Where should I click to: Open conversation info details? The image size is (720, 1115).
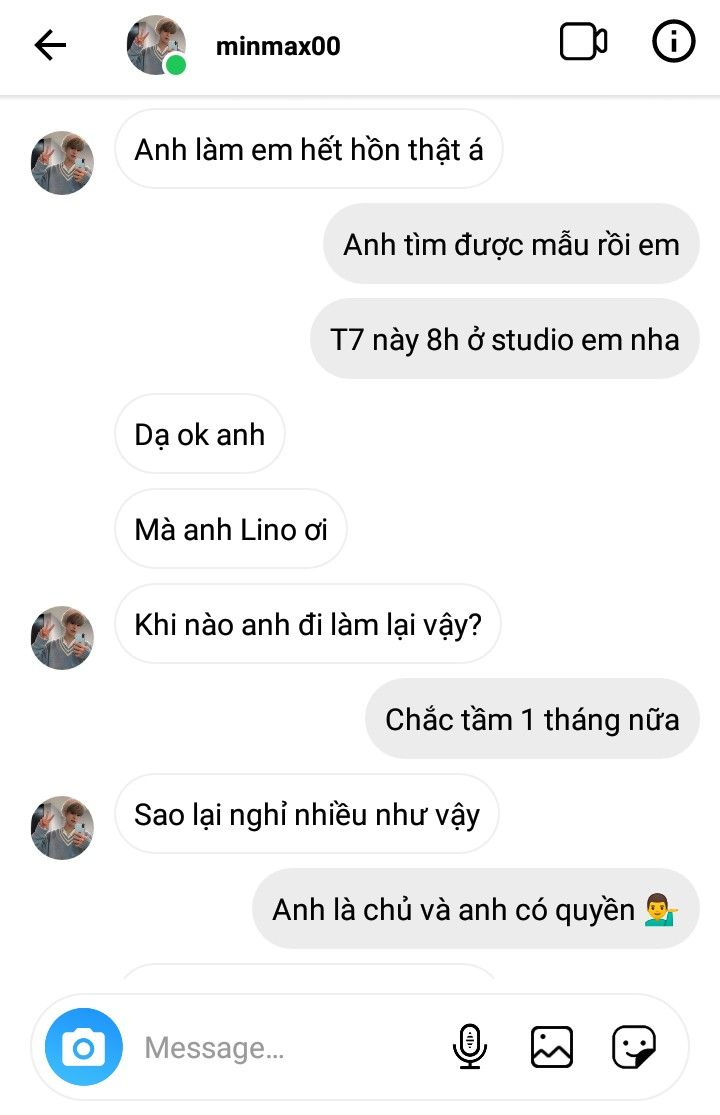tap(673, 43)
